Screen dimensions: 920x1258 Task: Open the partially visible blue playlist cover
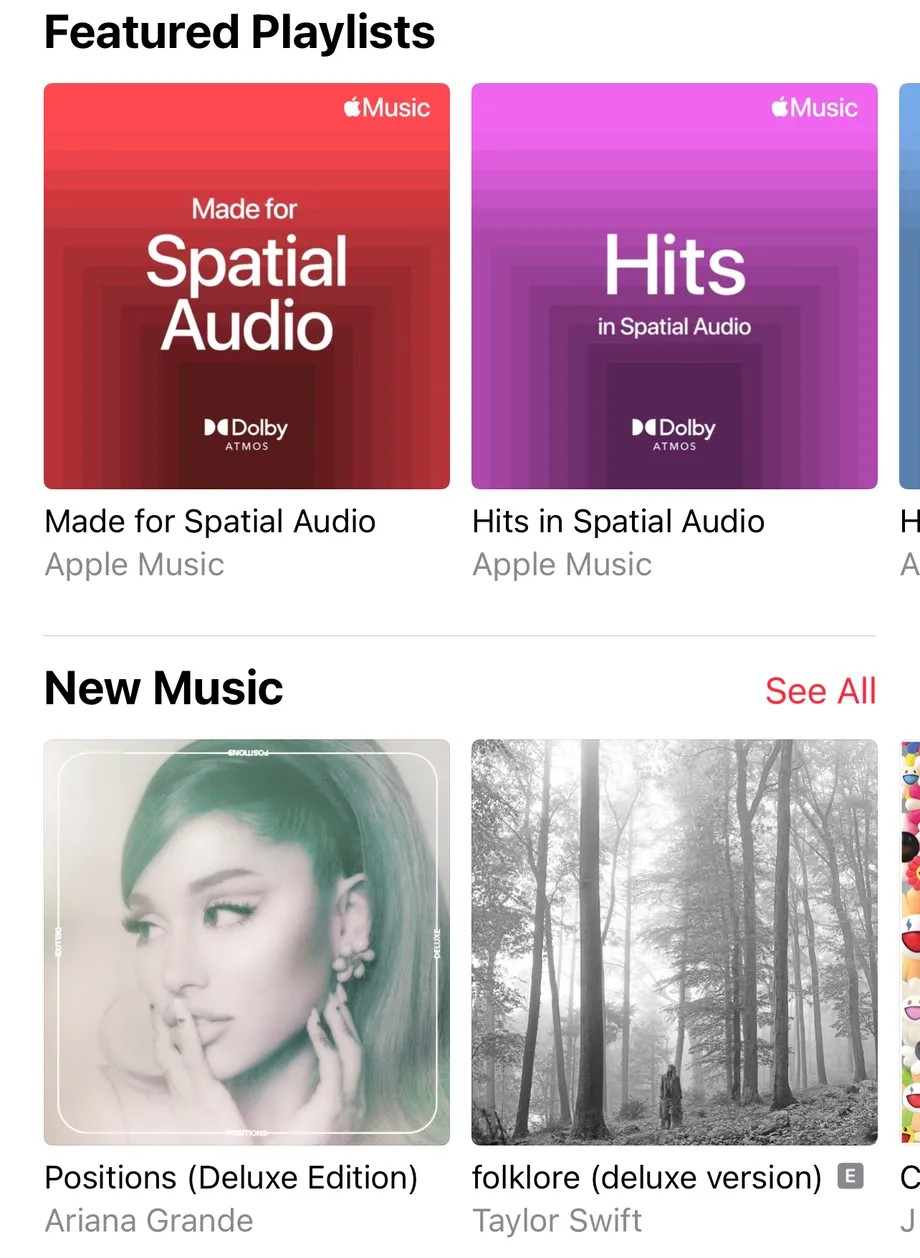[910, 285]
